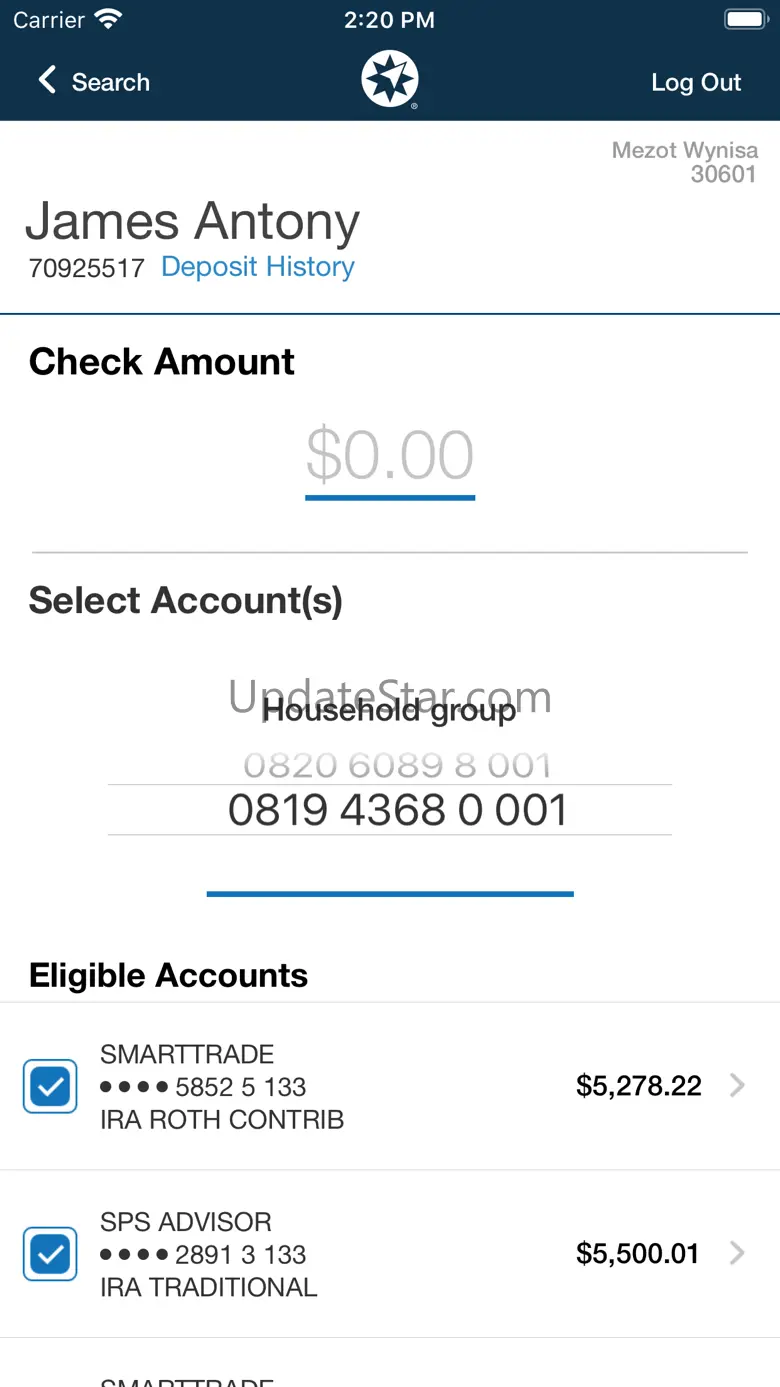Open details for the $5,500.01 account
The height and width of the screenshot is (1387, 780).
(x=737, y=1254)
